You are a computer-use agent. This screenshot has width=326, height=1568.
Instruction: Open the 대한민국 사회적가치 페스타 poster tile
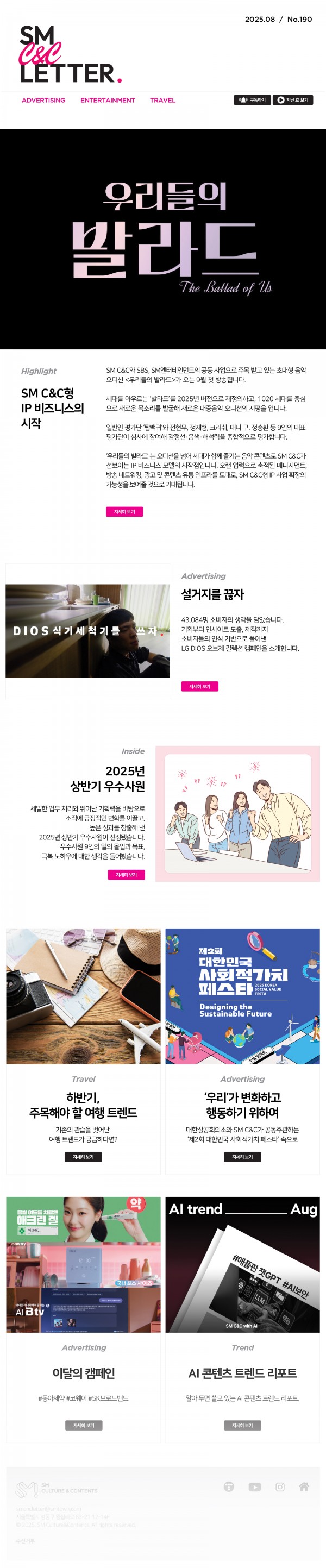tap(242, 996)
